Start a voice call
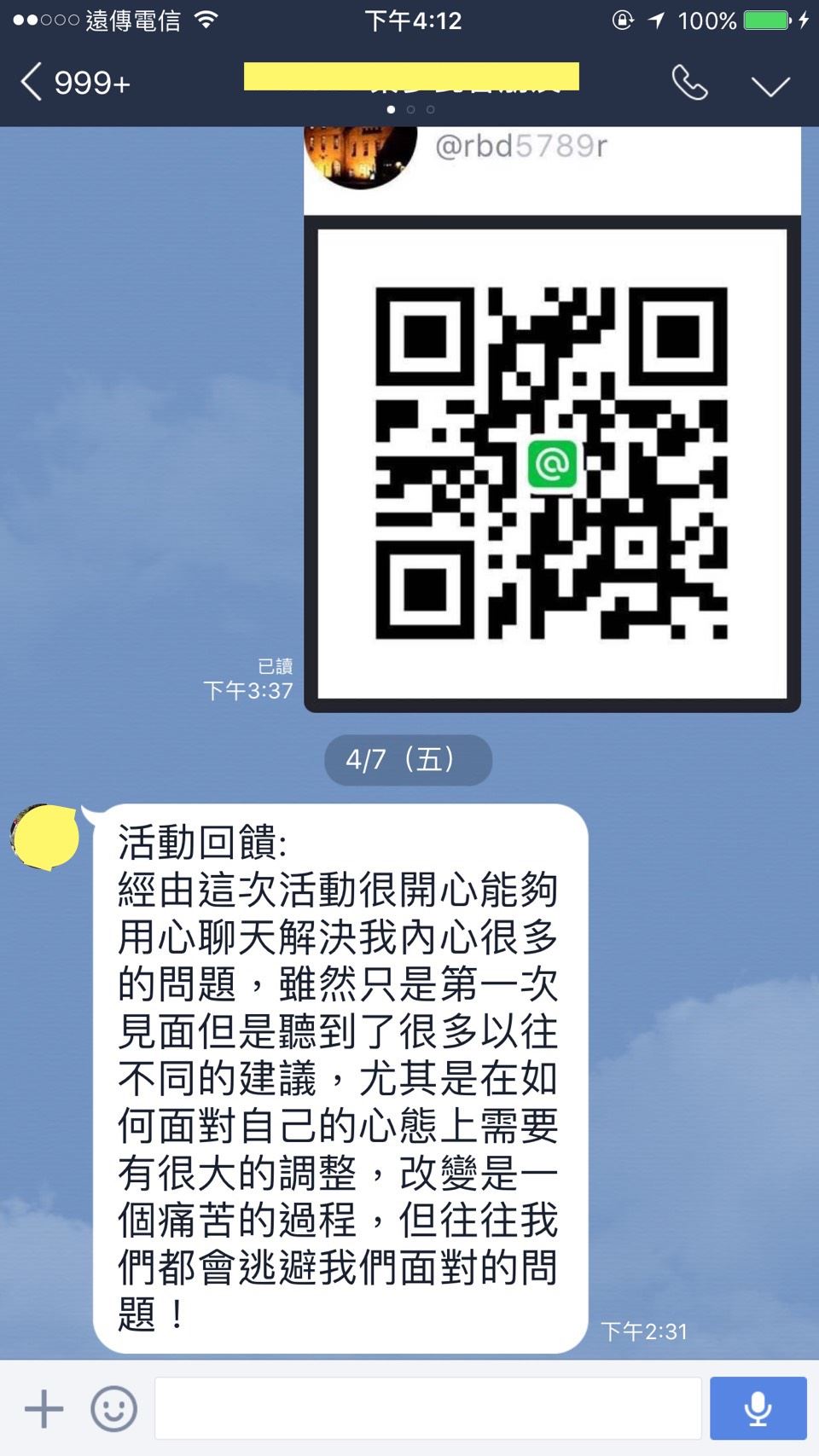The height and width of the screenshot is (1456, 819). (689, 83)
